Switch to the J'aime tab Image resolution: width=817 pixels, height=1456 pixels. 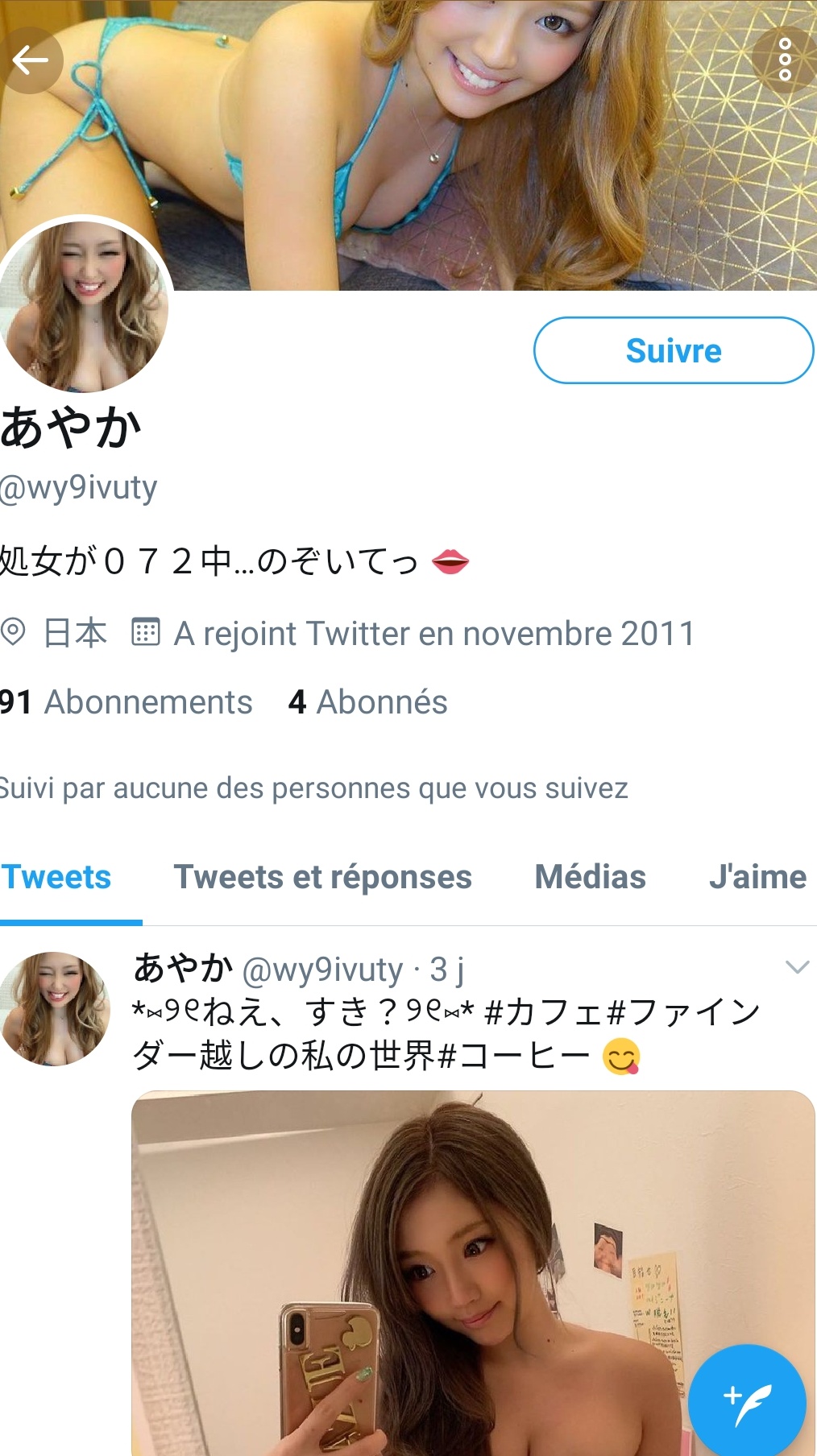757,877
